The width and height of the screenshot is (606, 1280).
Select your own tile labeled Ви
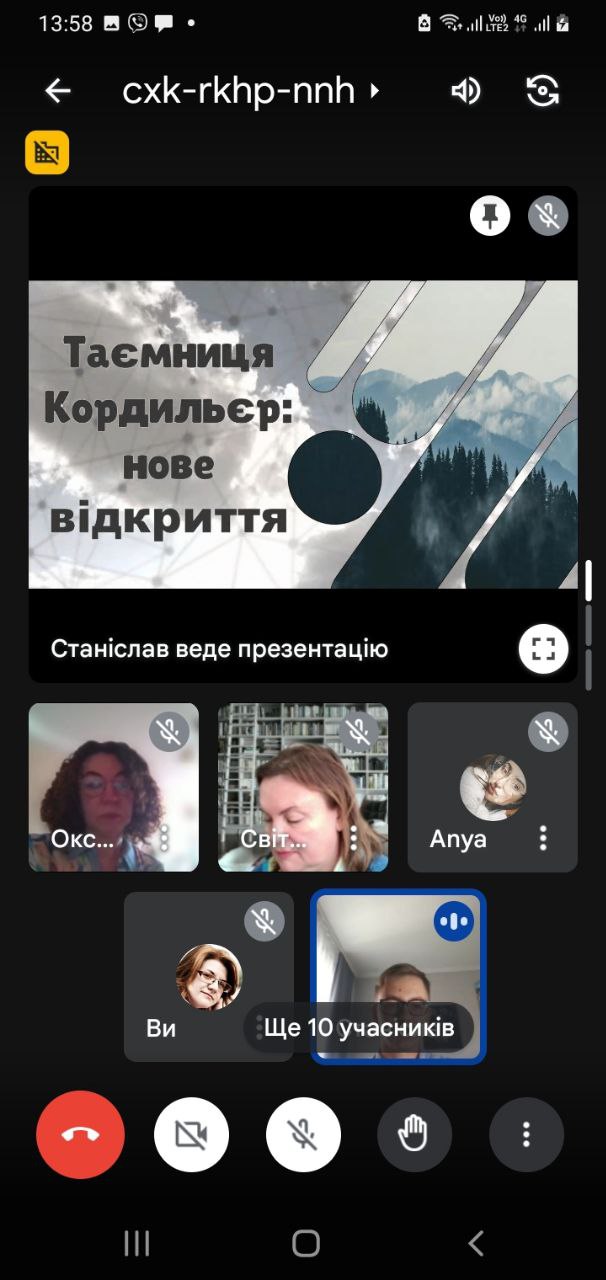208,976
